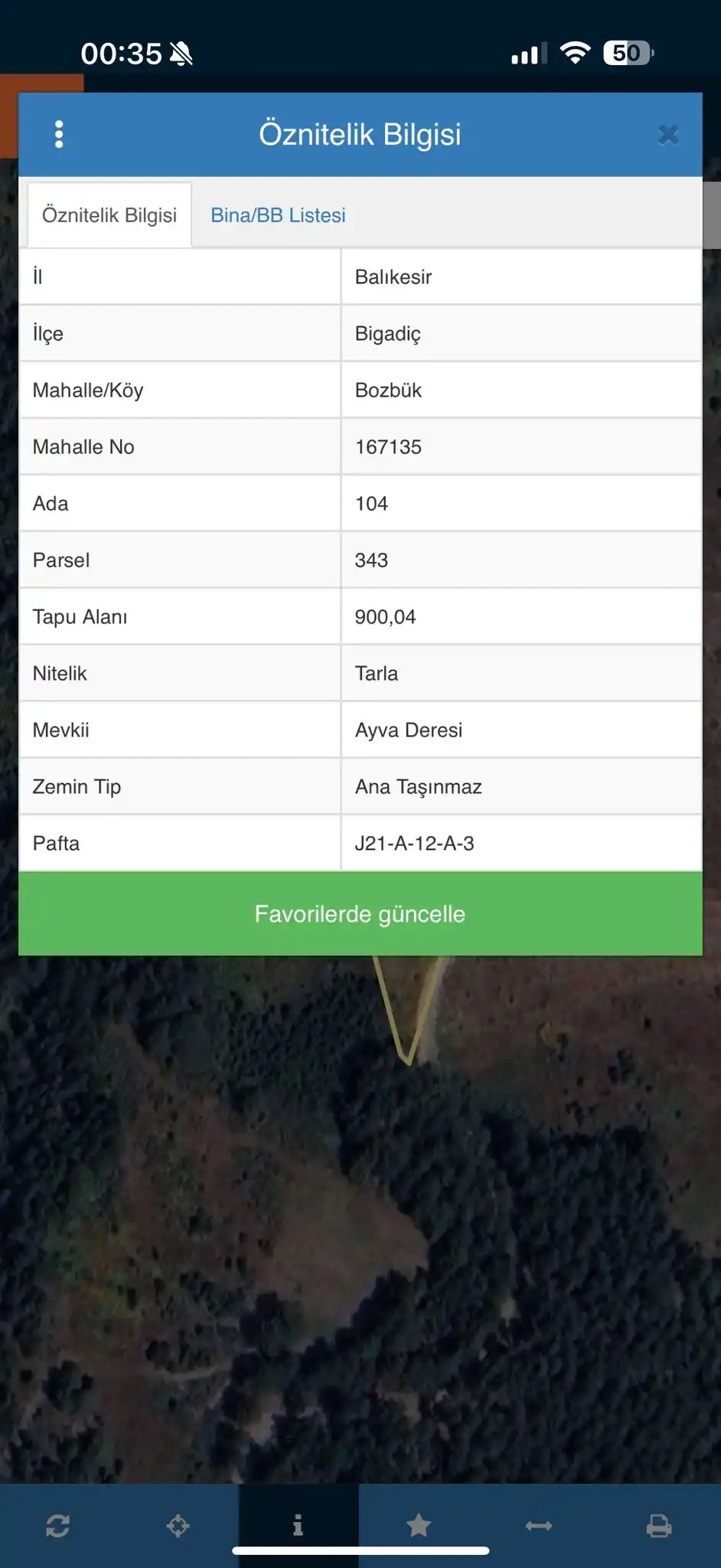Viewport: 721px width, 1568px height.
Task: Center the map on my location
Action: pos(178,1526)
